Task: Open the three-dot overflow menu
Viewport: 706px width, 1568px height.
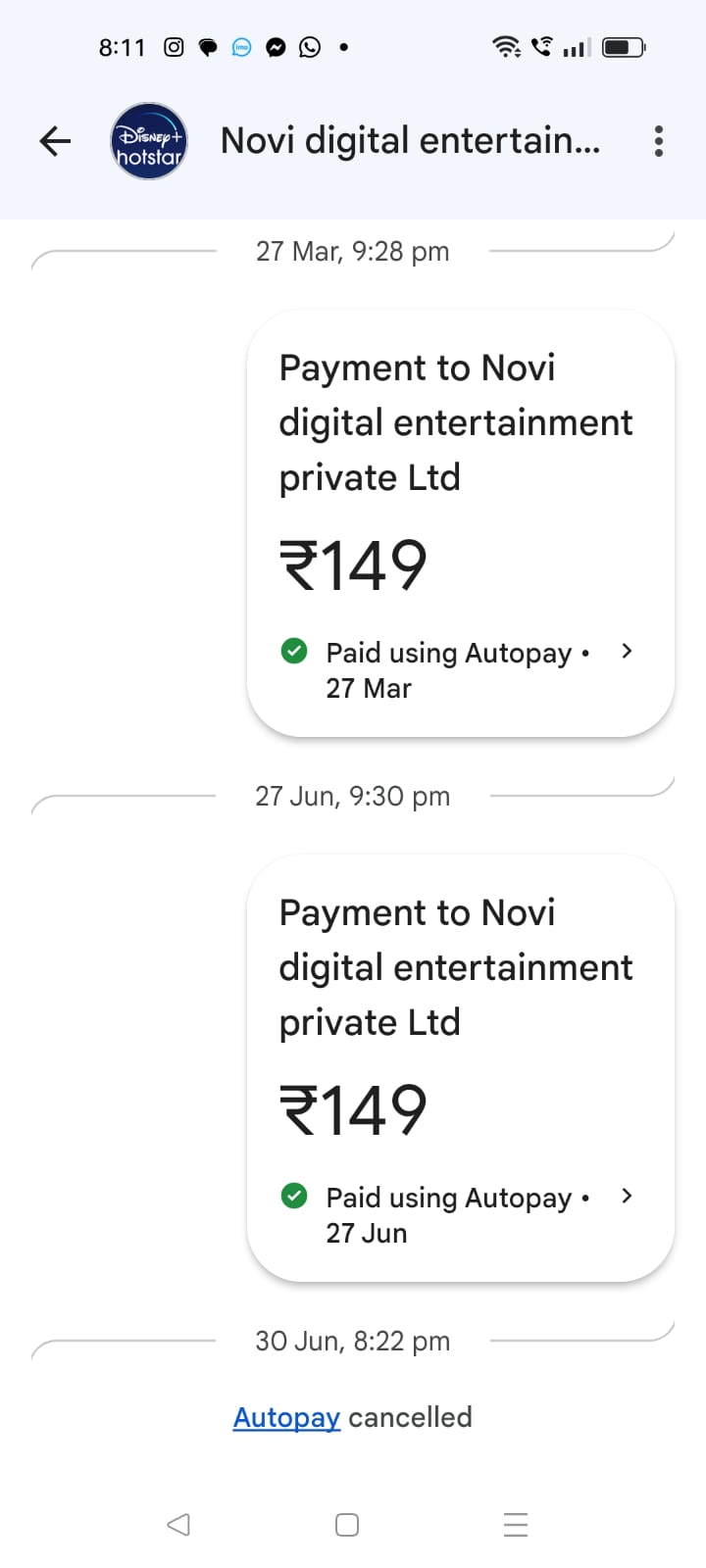Action: point(658,141)
